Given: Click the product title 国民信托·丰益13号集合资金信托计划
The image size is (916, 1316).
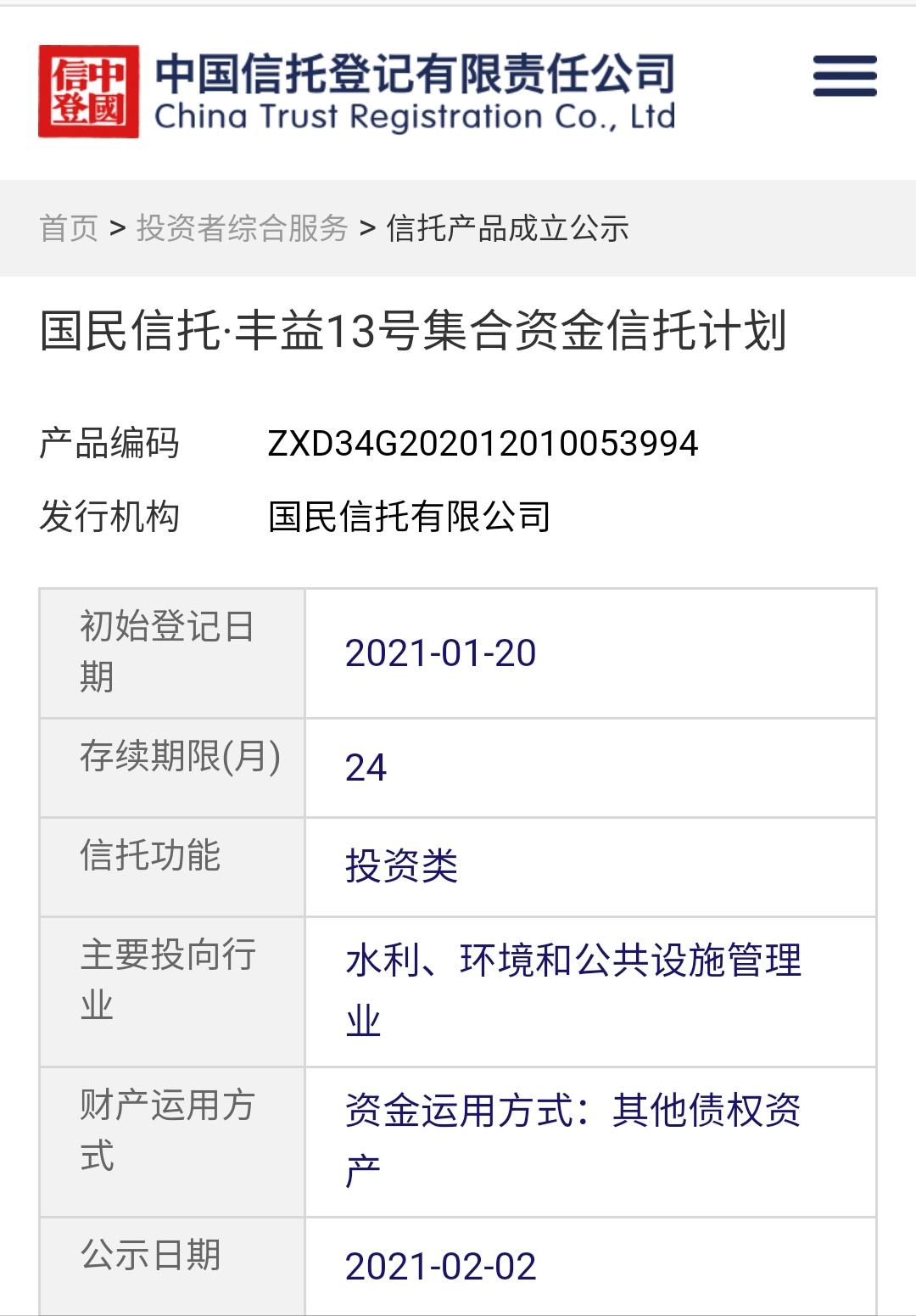Looking at the screenshot, I should tap(411, 333).
